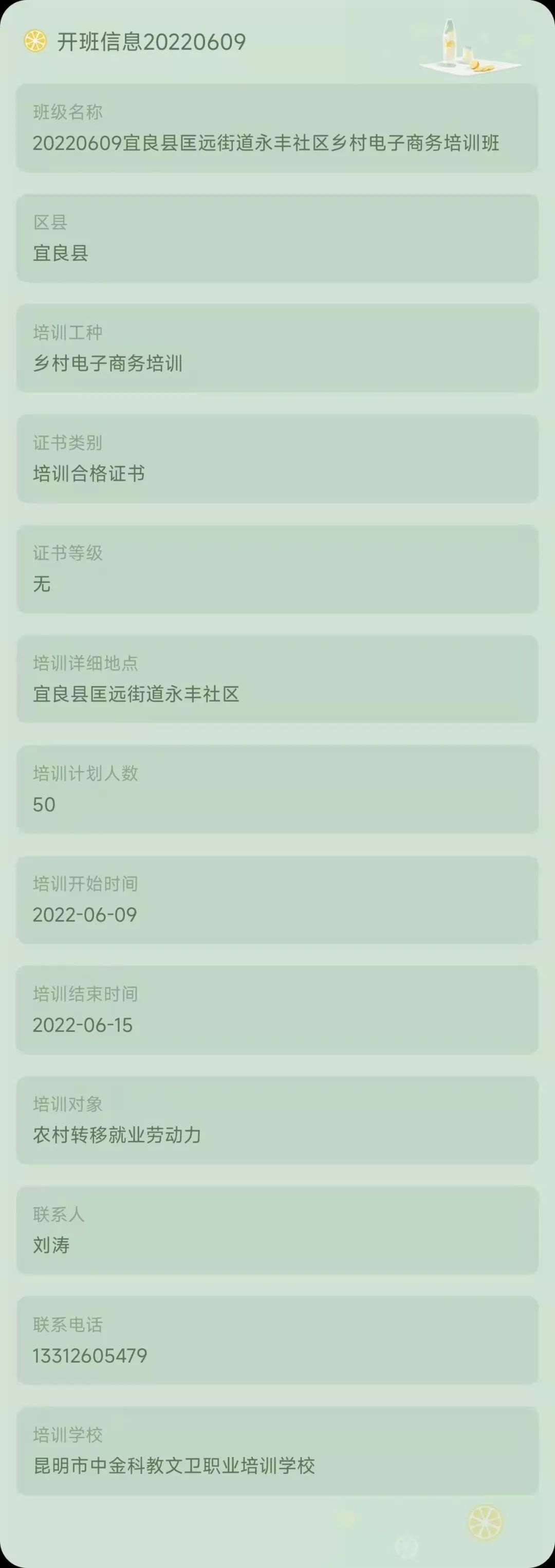Select the end date 2022-06-15
555x1568 pixels.
pos(83,1024)
